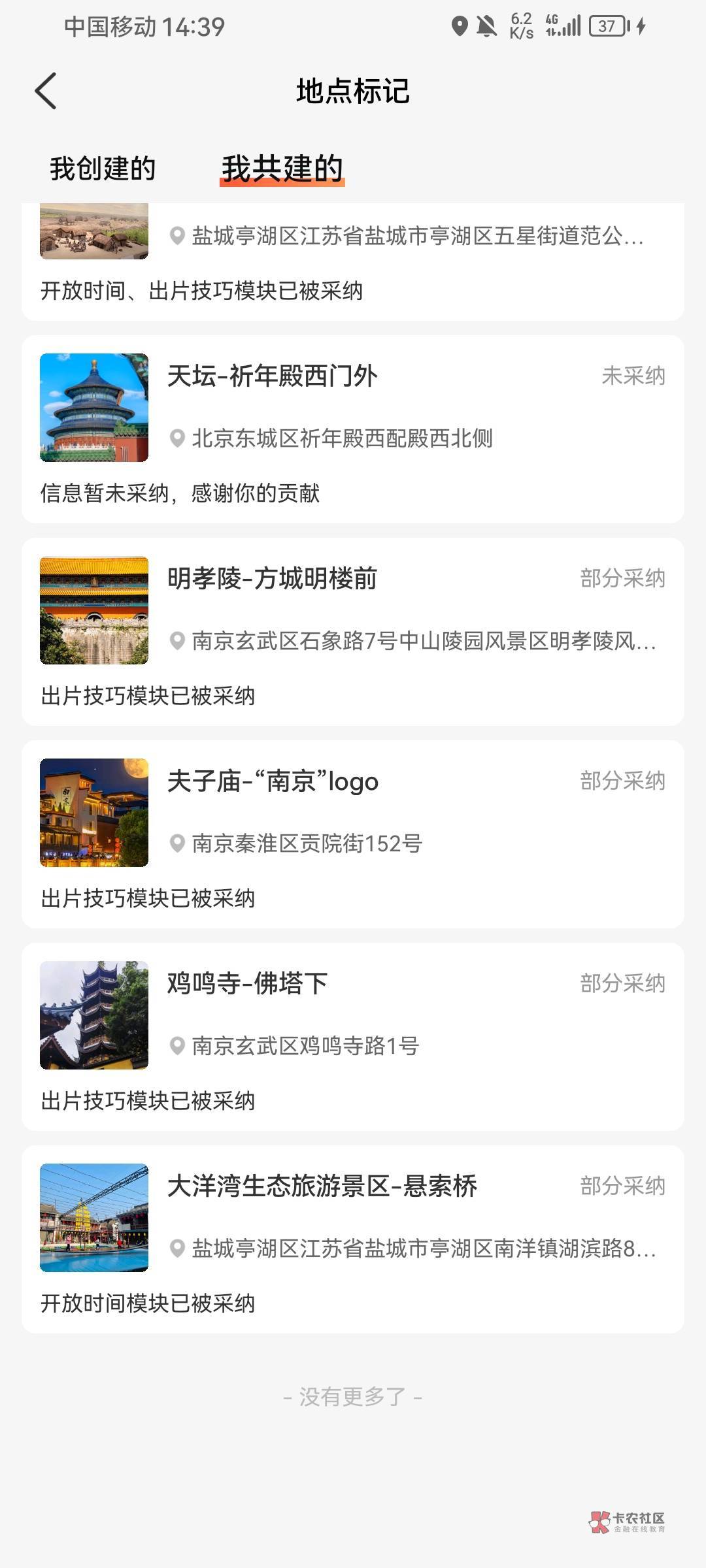This screenshot has height=1568, width=706.
Task: Switch to the 我创建的 tab
Action: pos(103,169)
